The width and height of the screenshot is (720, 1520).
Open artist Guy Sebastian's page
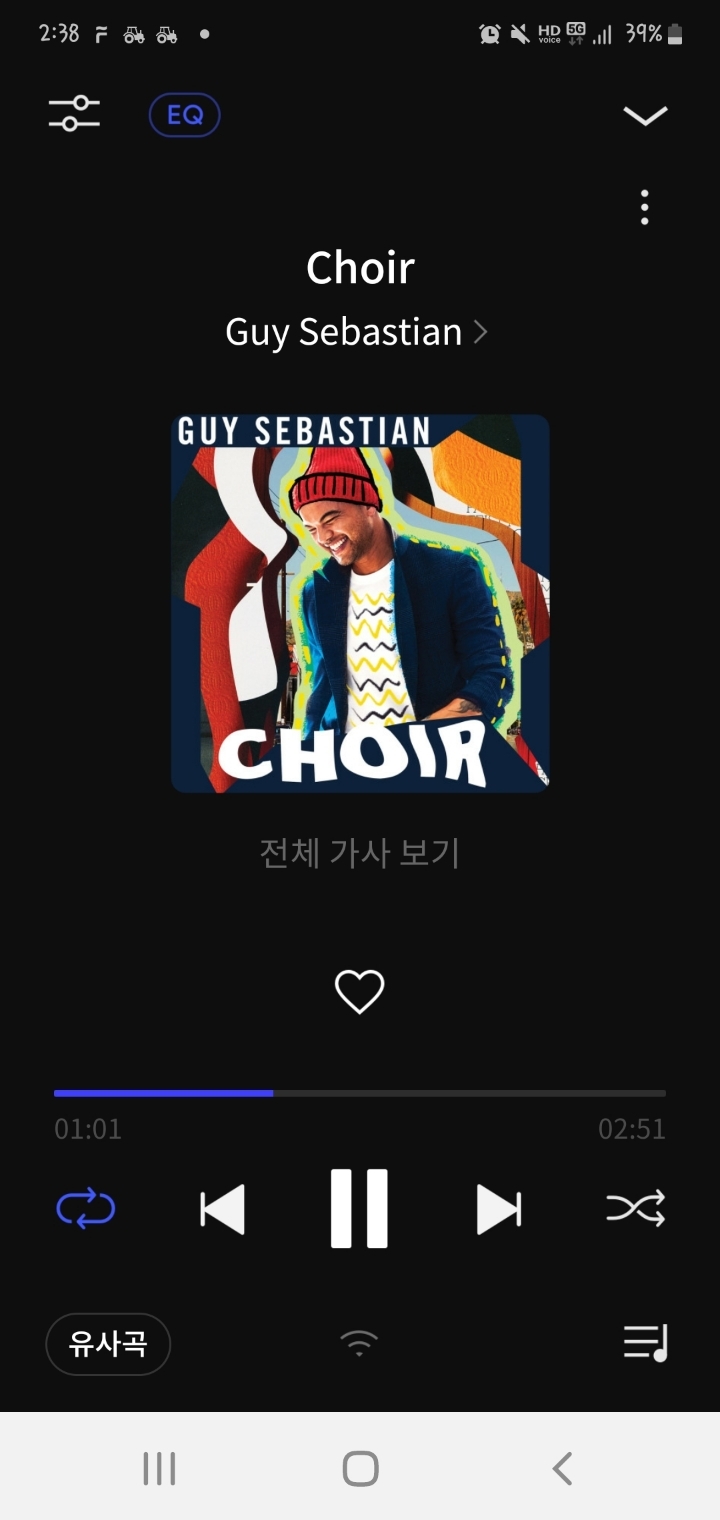(x=355, y=332)
